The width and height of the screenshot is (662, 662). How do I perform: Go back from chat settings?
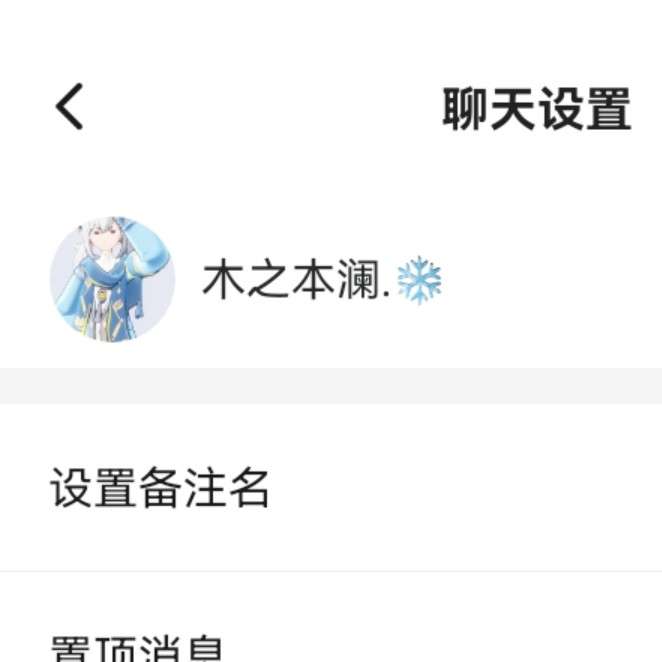(x=70, y=107)
